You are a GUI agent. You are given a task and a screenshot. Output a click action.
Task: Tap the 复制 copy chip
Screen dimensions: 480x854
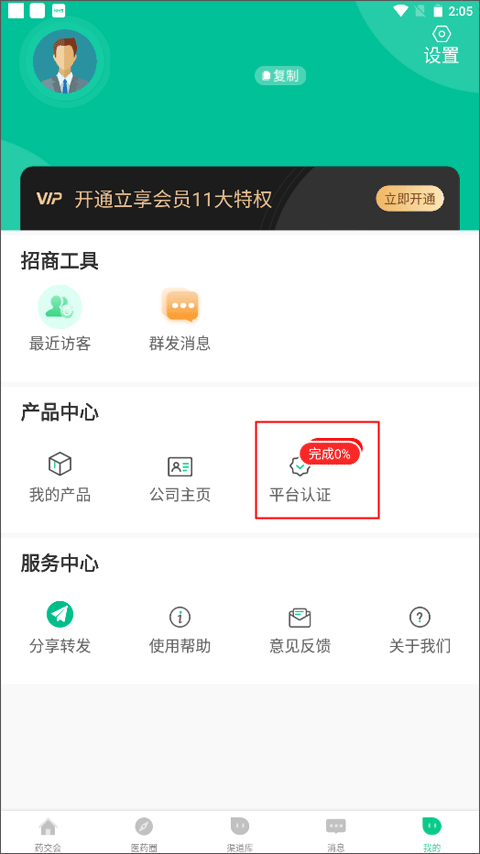pos(281,76)
